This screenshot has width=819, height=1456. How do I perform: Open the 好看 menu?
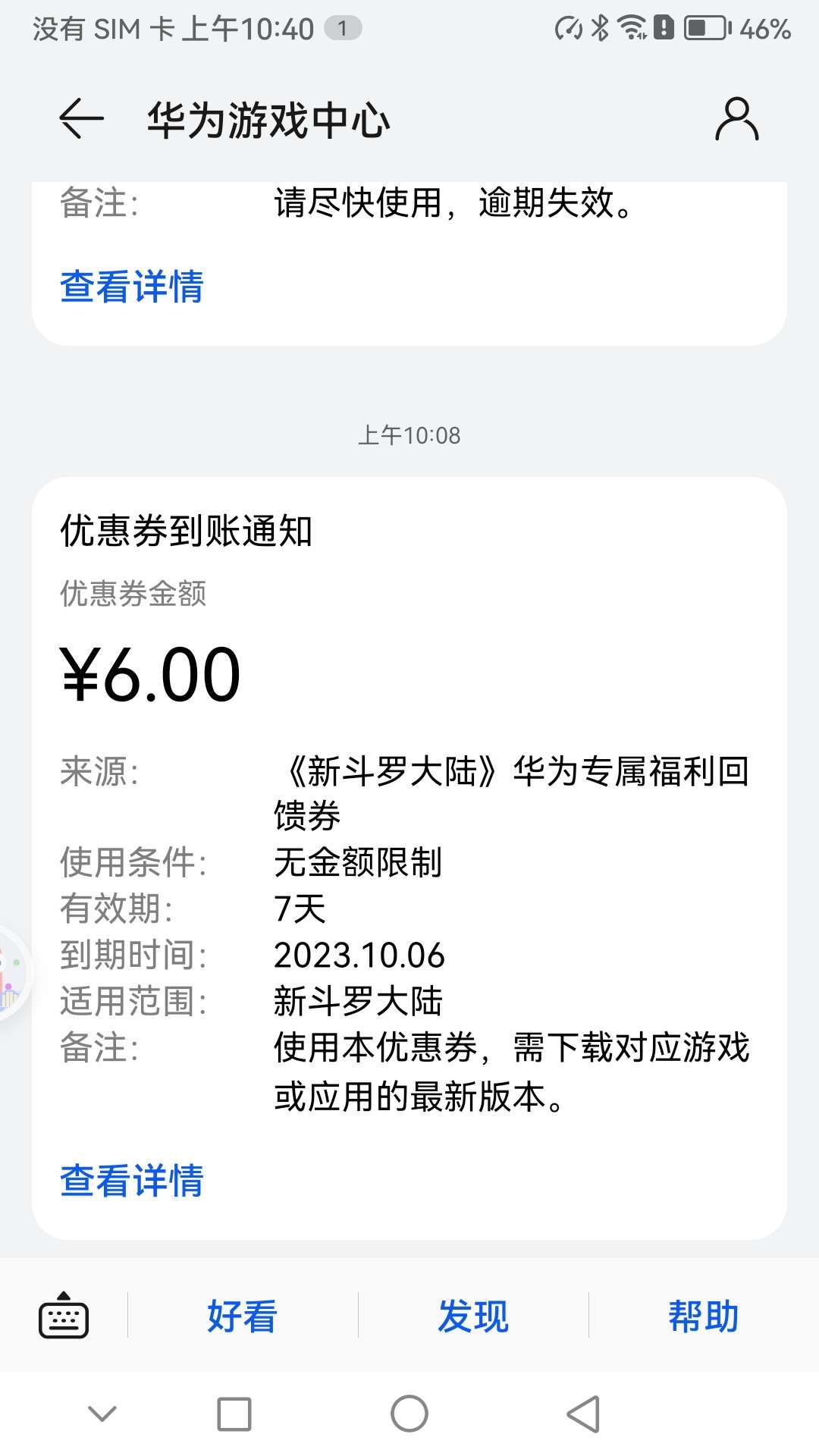click(x=243, y=1316)
